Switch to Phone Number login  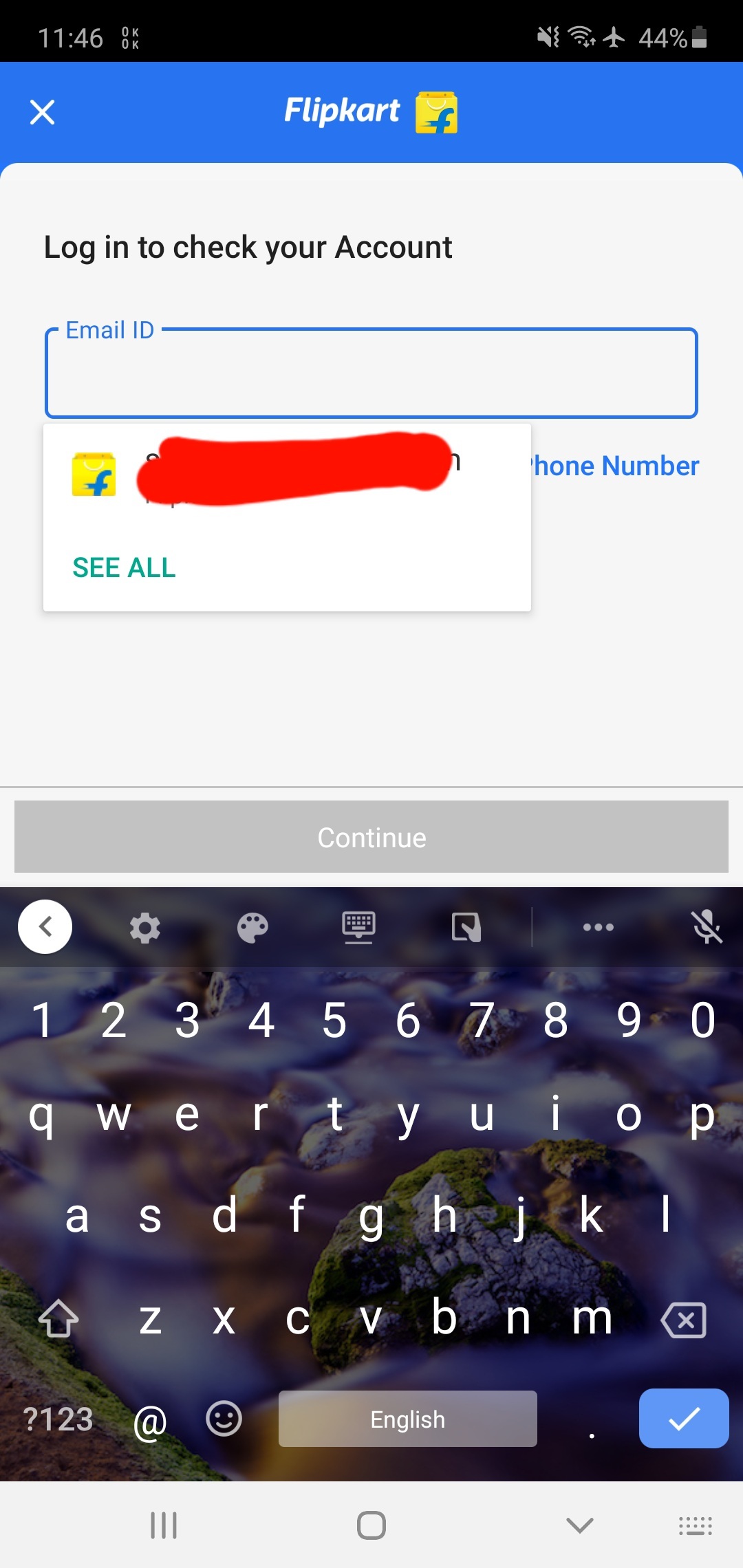[614, 466]
